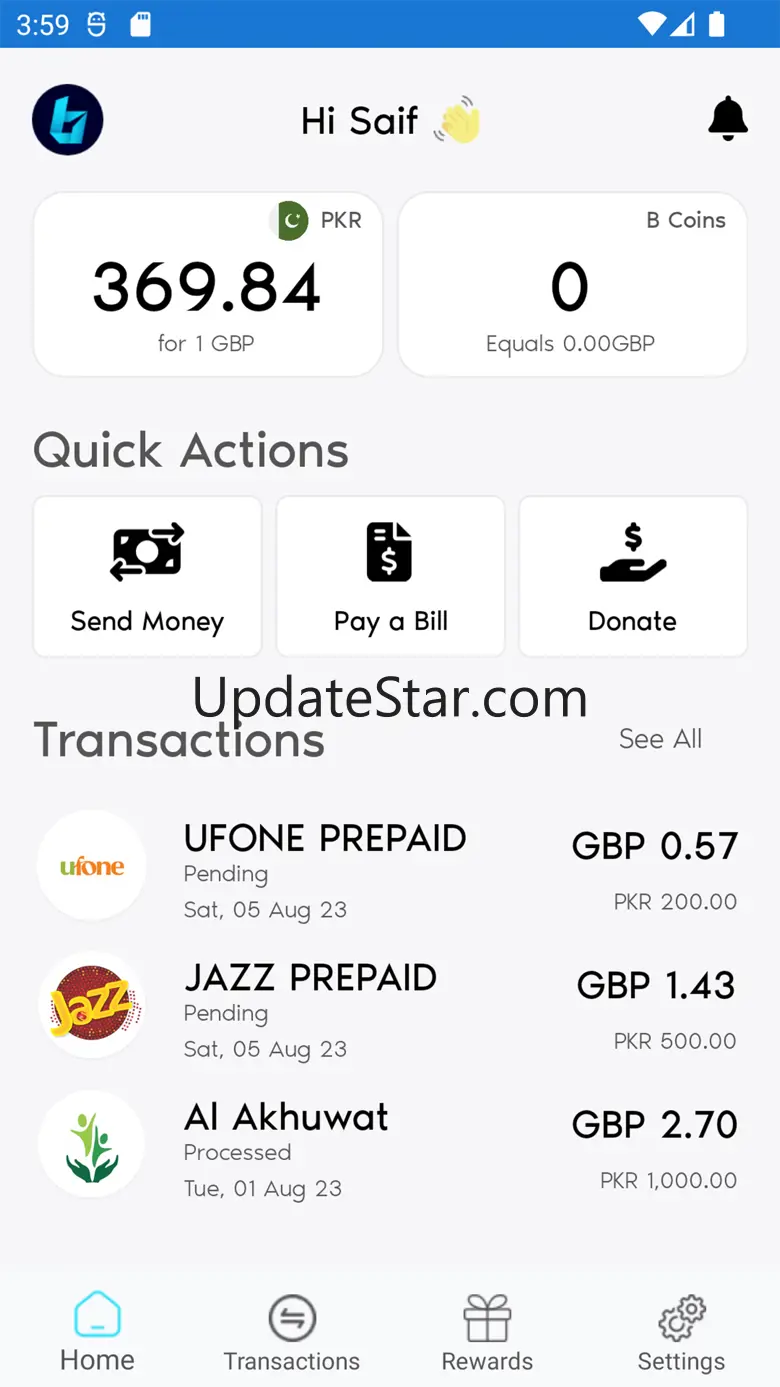Open the UFONE PREPAID transaction
Viewport: 780px width, 1387px height.
click(390, 866)
